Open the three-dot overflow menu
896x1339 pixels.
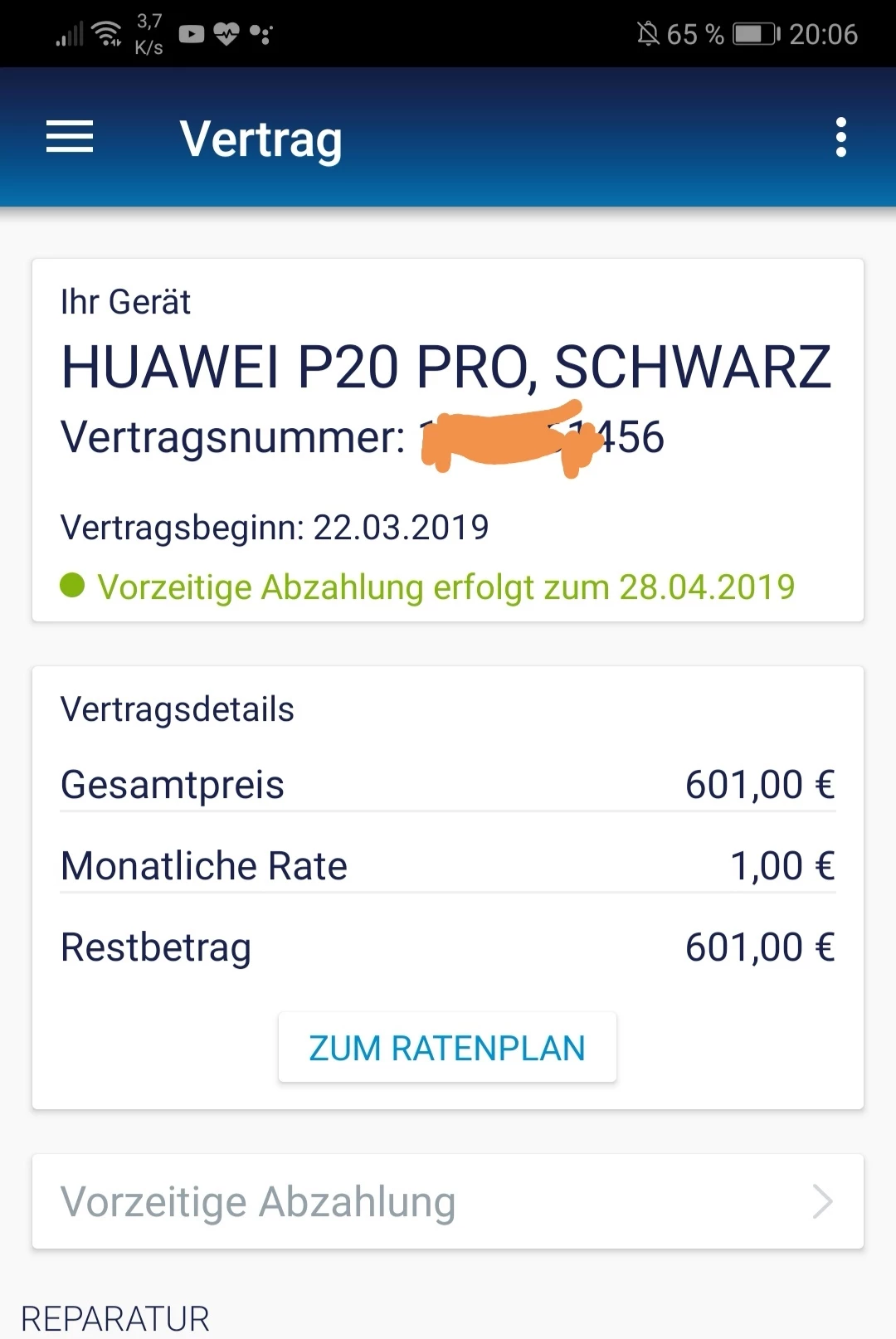[x=840, y=137]
